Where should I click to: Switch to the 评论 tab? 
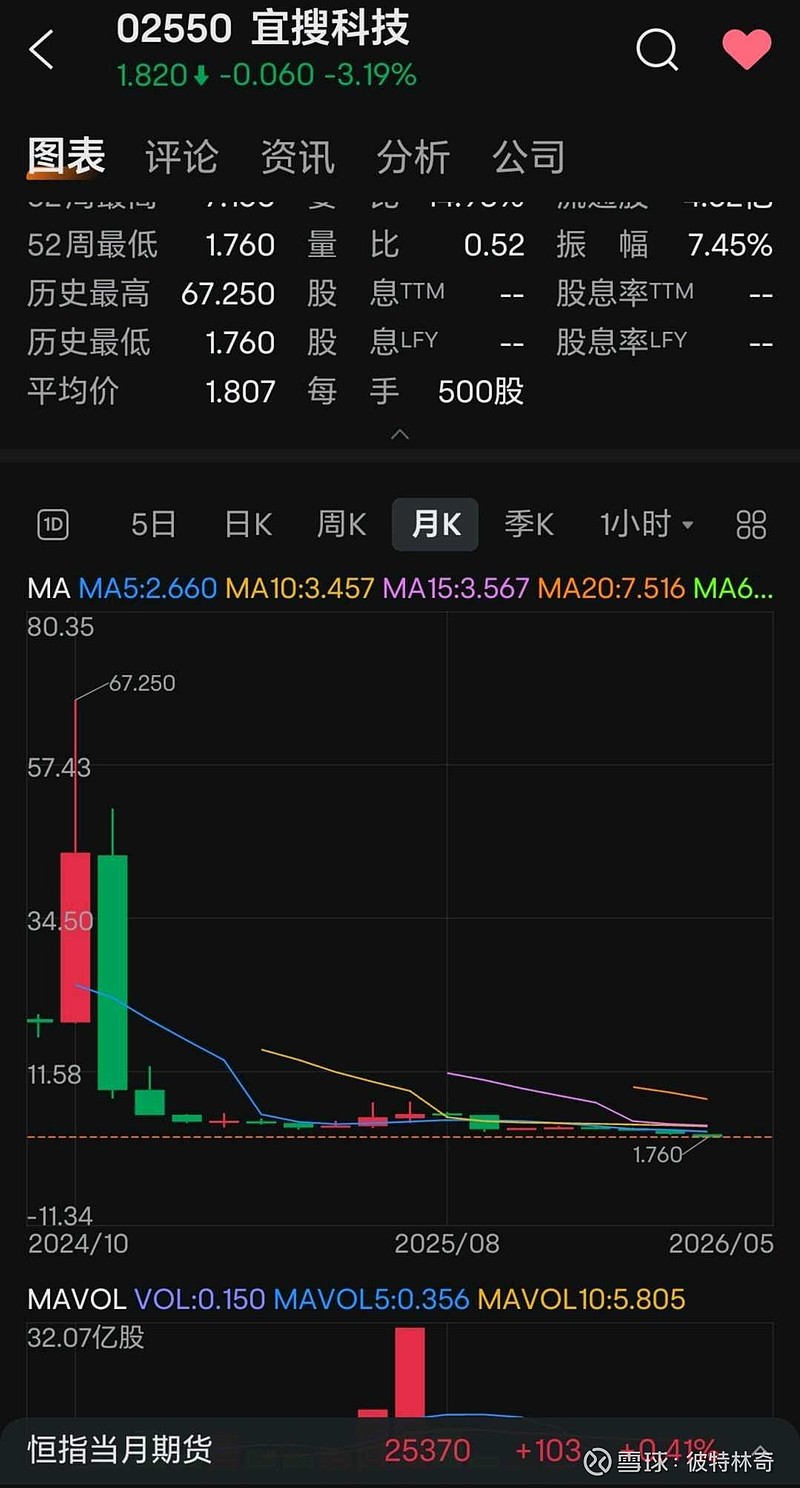click(x=181, y=157)
